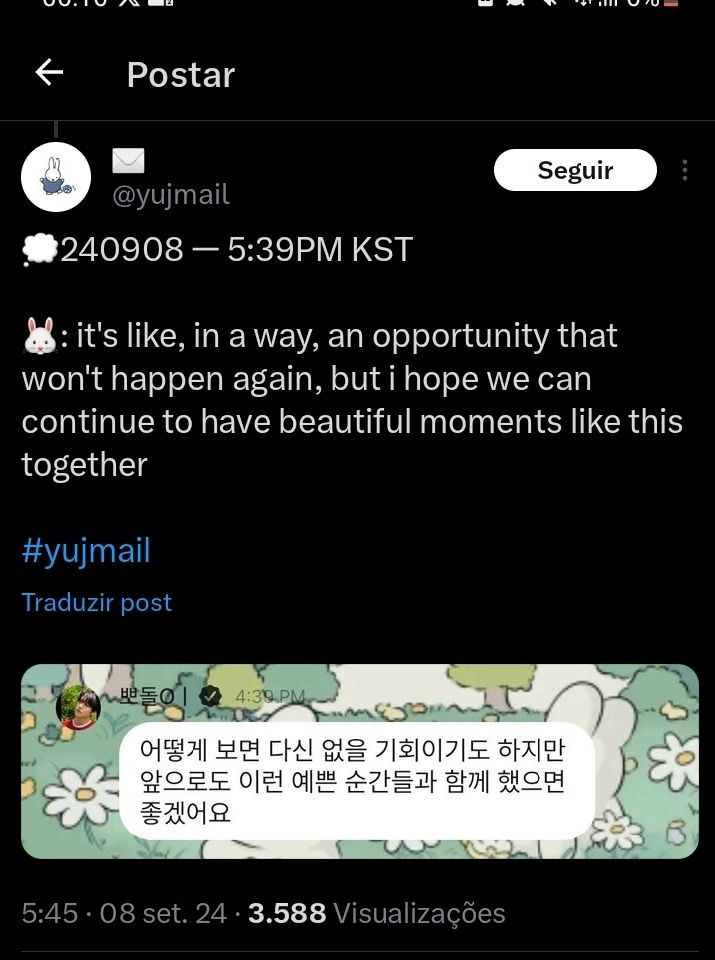View the post's Visualizações count details
Image resolution: width=715 pixels, height=960 pixels.
pos(377,913)
